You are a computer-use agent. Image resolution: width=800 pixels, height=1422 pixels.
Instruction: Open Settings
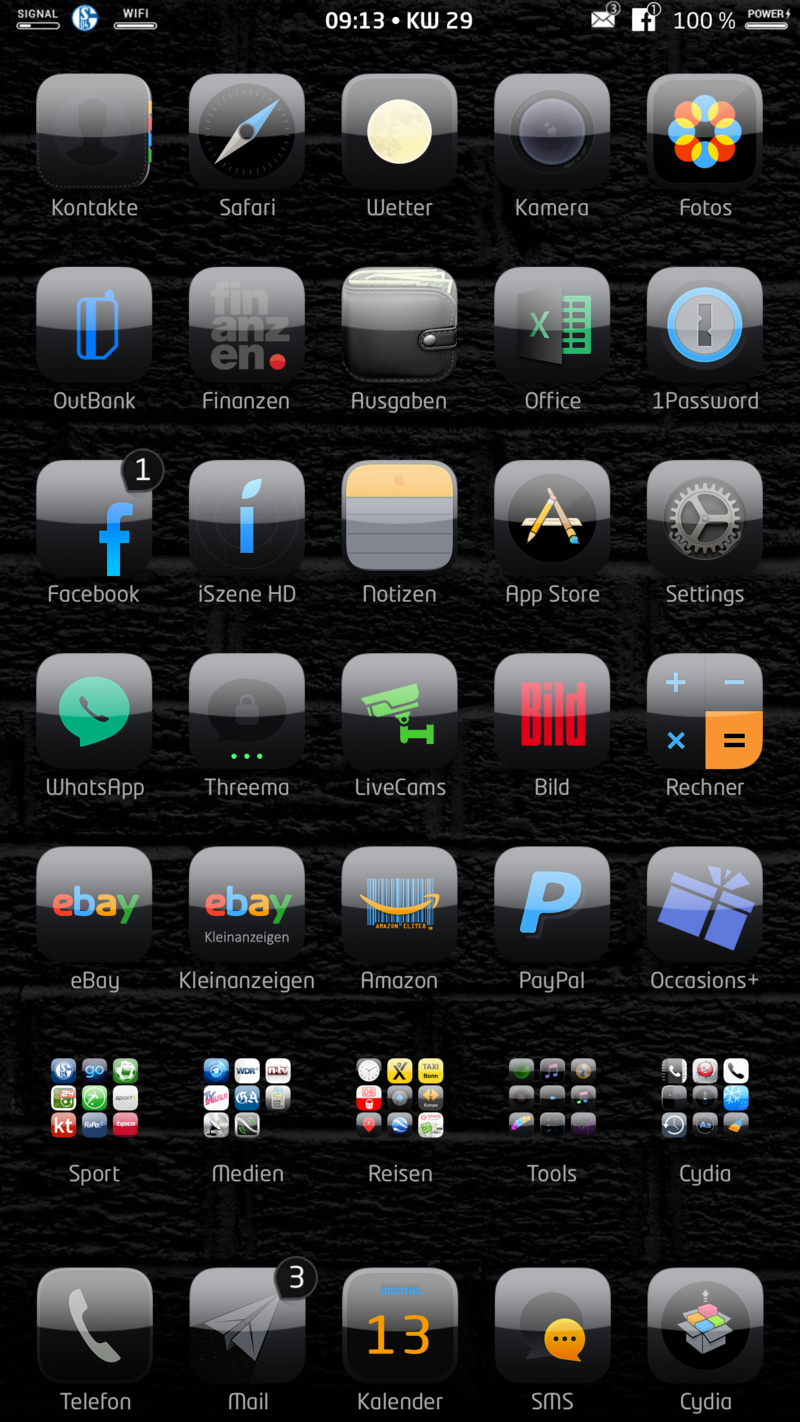[705, 518]
